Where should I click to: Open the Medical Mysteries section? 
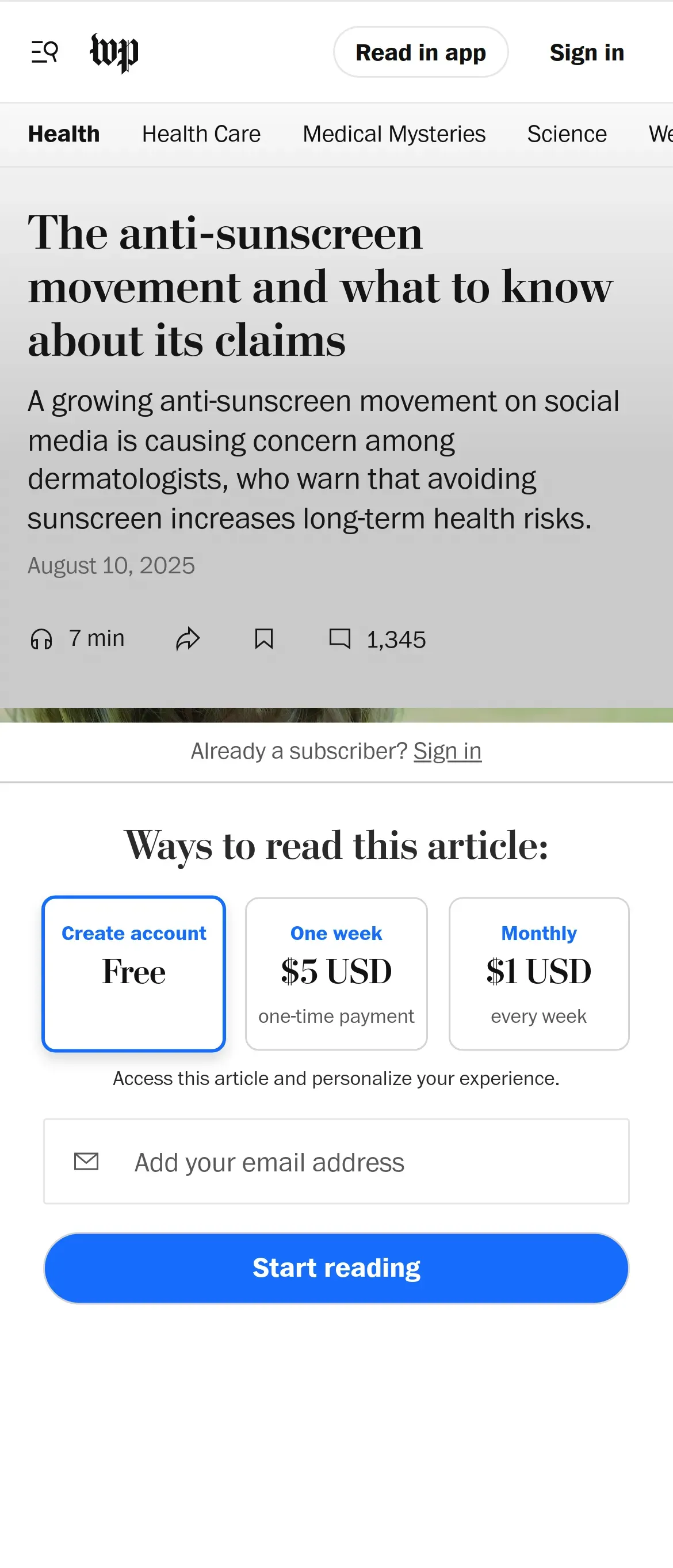(393, 134)
